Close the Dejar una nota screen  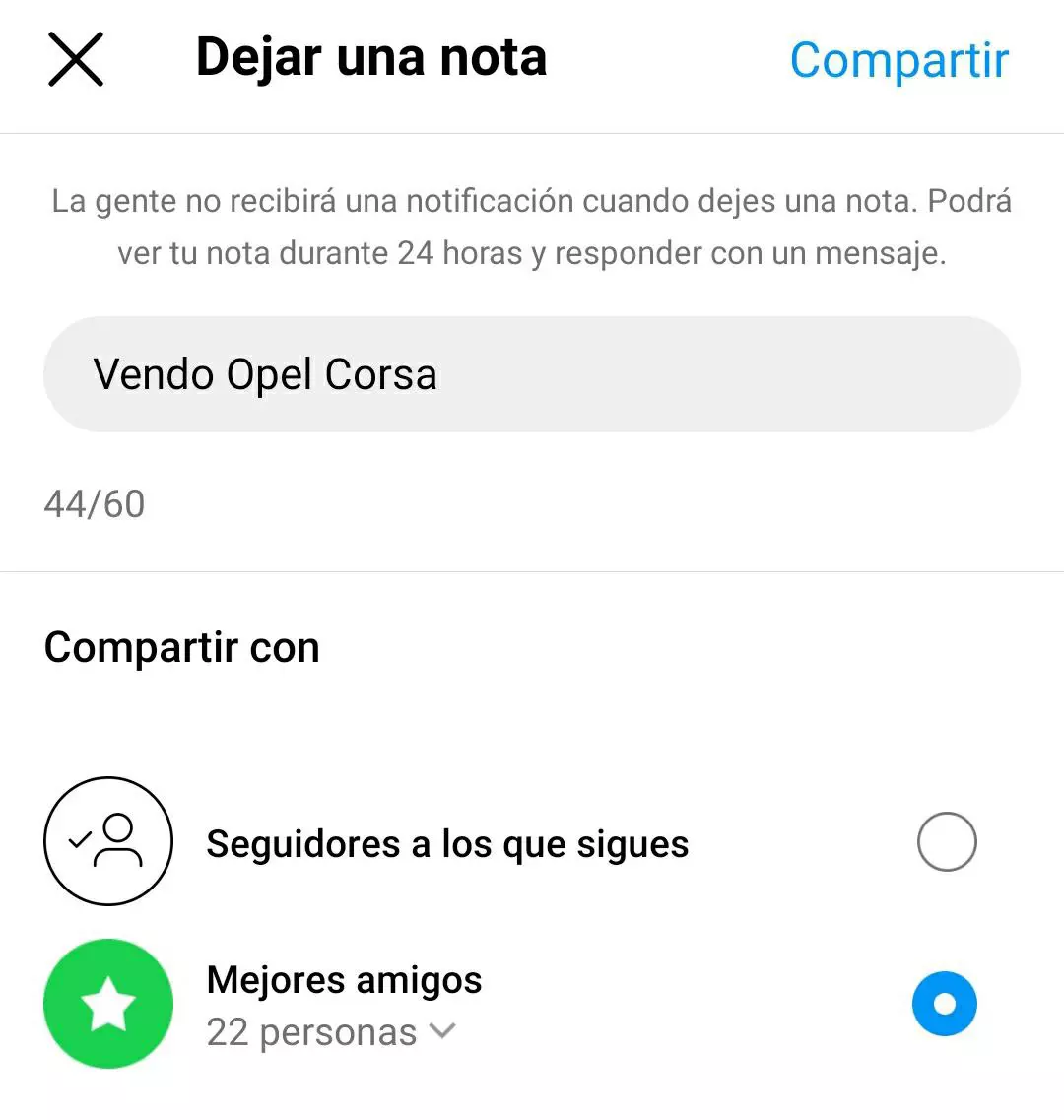click(x=76, y=59)
